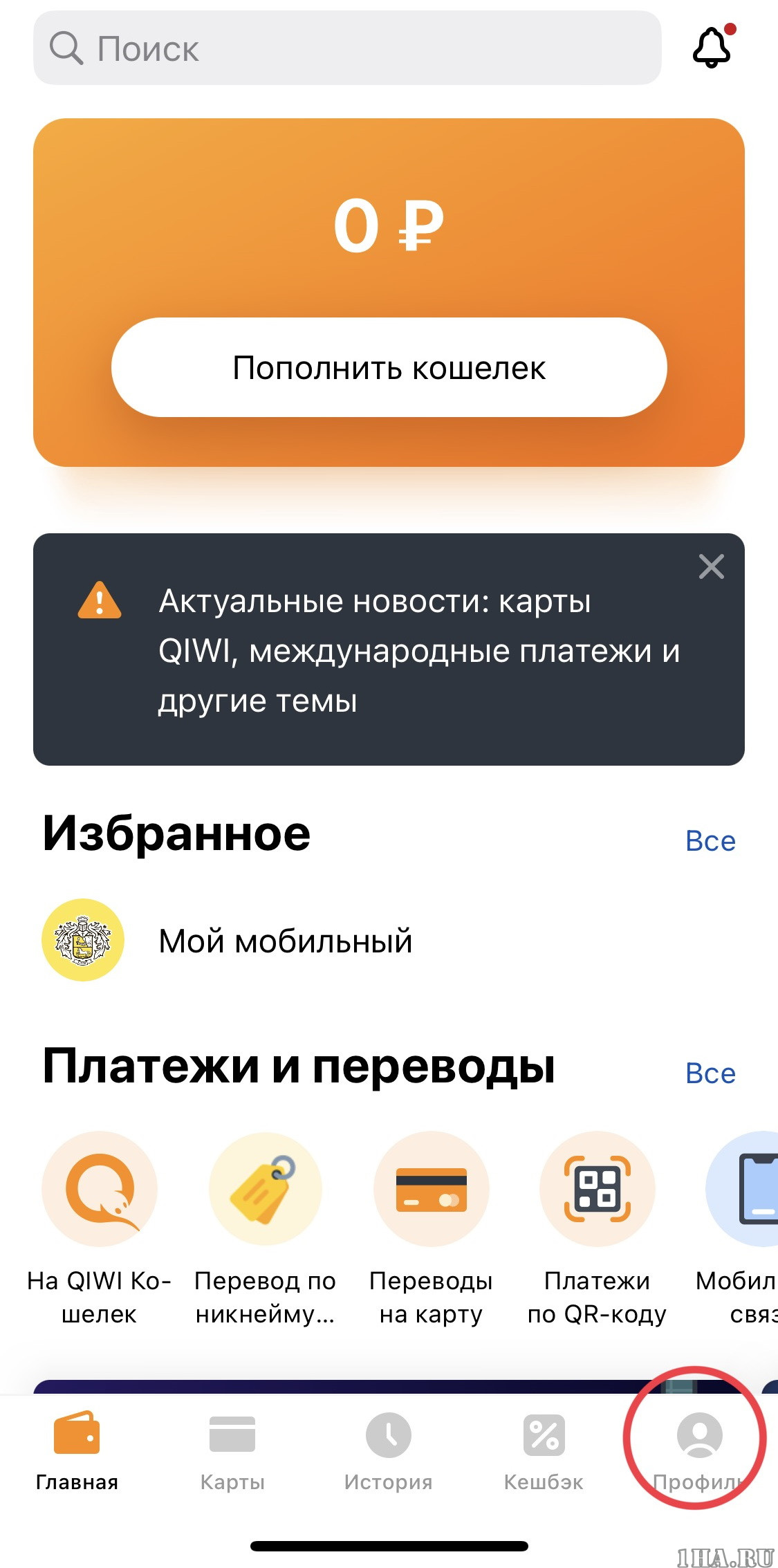Viewport: 778px width, 1568px height.
Task: Show all Платежи и переводы
Action: pos(710,1073)
